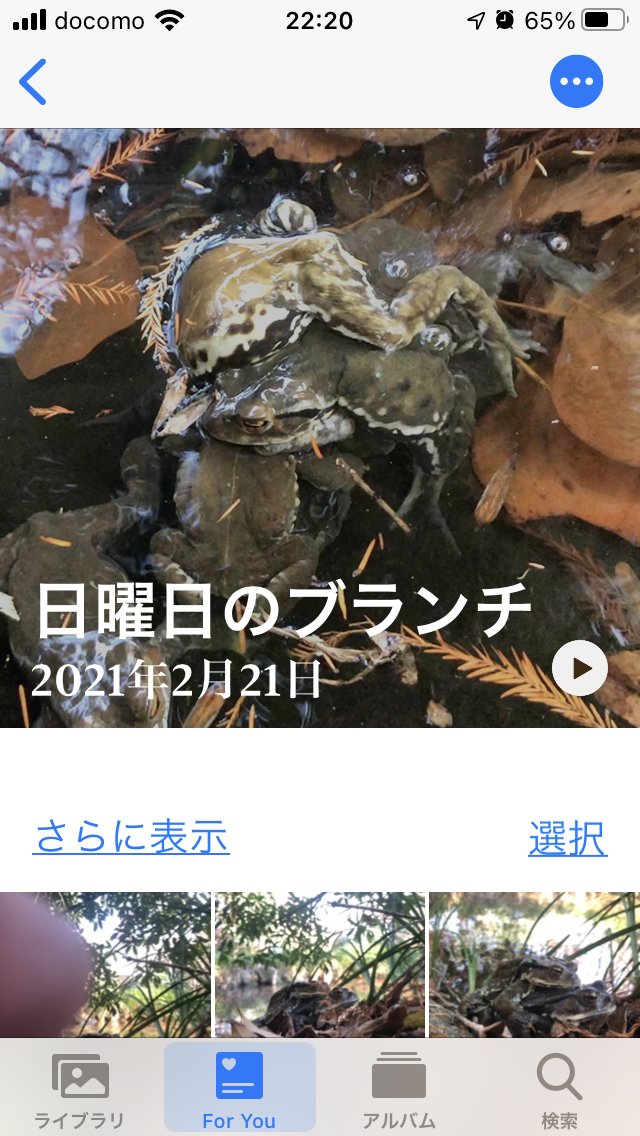Viewport: 640px width, 1136px height.
Task: Open the photo partly covered by a finger
Action: (x=105, y=964)
